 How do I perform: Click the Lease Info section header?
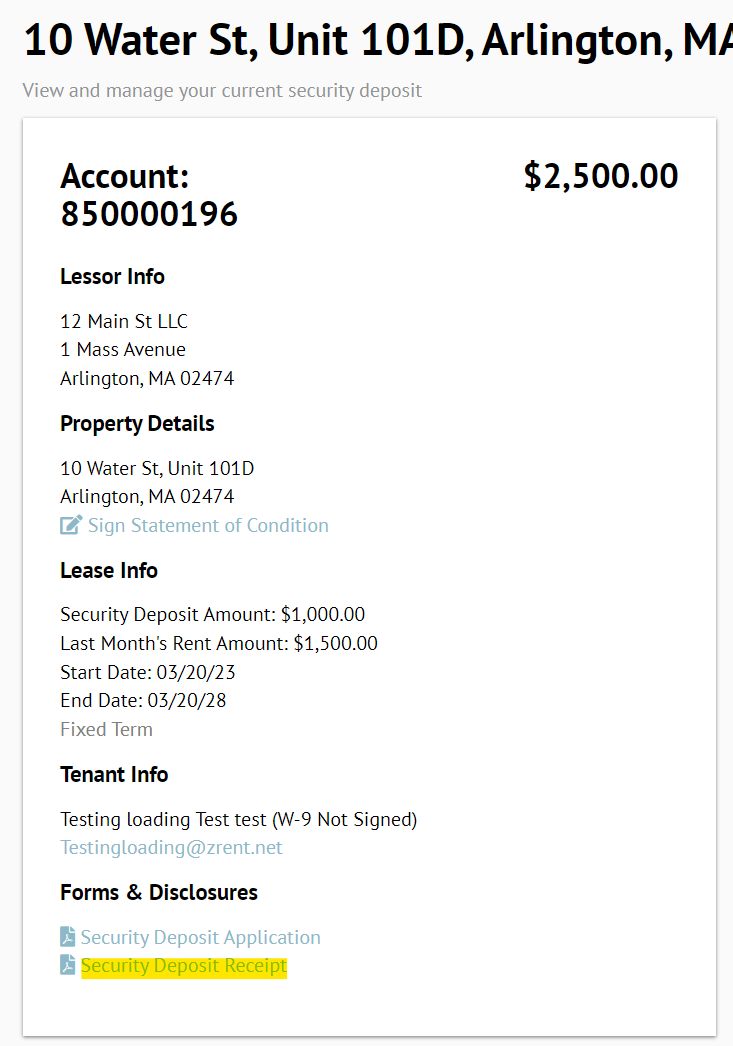[109, 570]
